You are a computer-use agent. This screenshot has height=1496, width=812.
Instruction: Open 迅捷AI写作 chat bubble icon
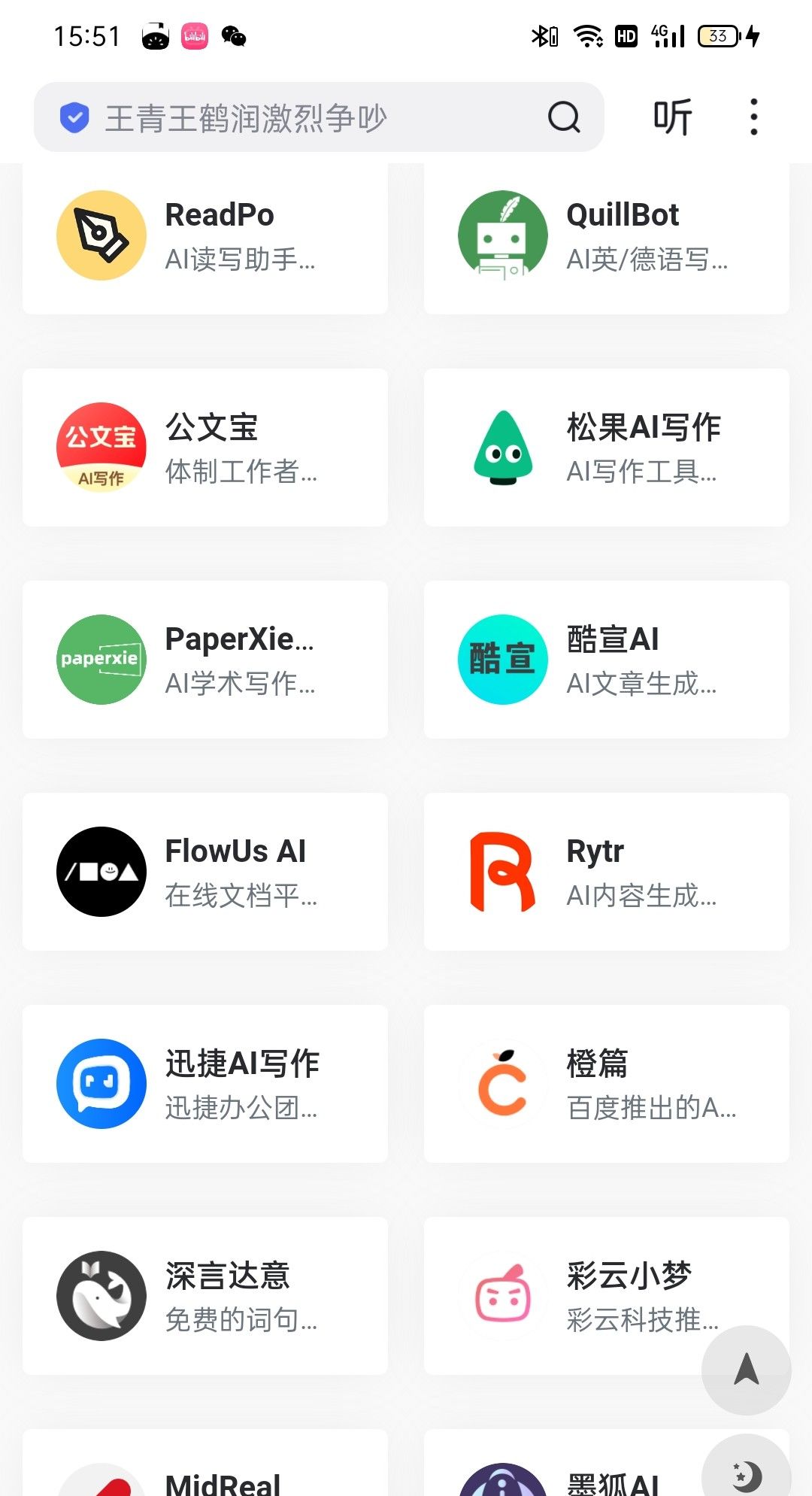click(x=101, y=1083)
